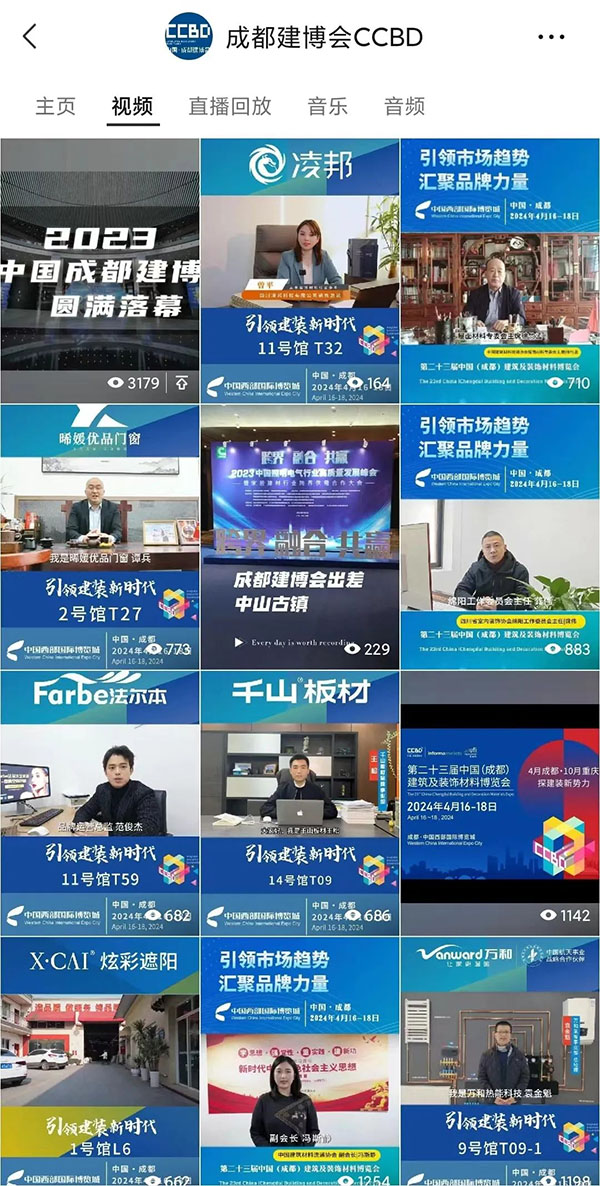Open the 直播回放 tab
600x1186 pixels.
[x=230, y=106]
